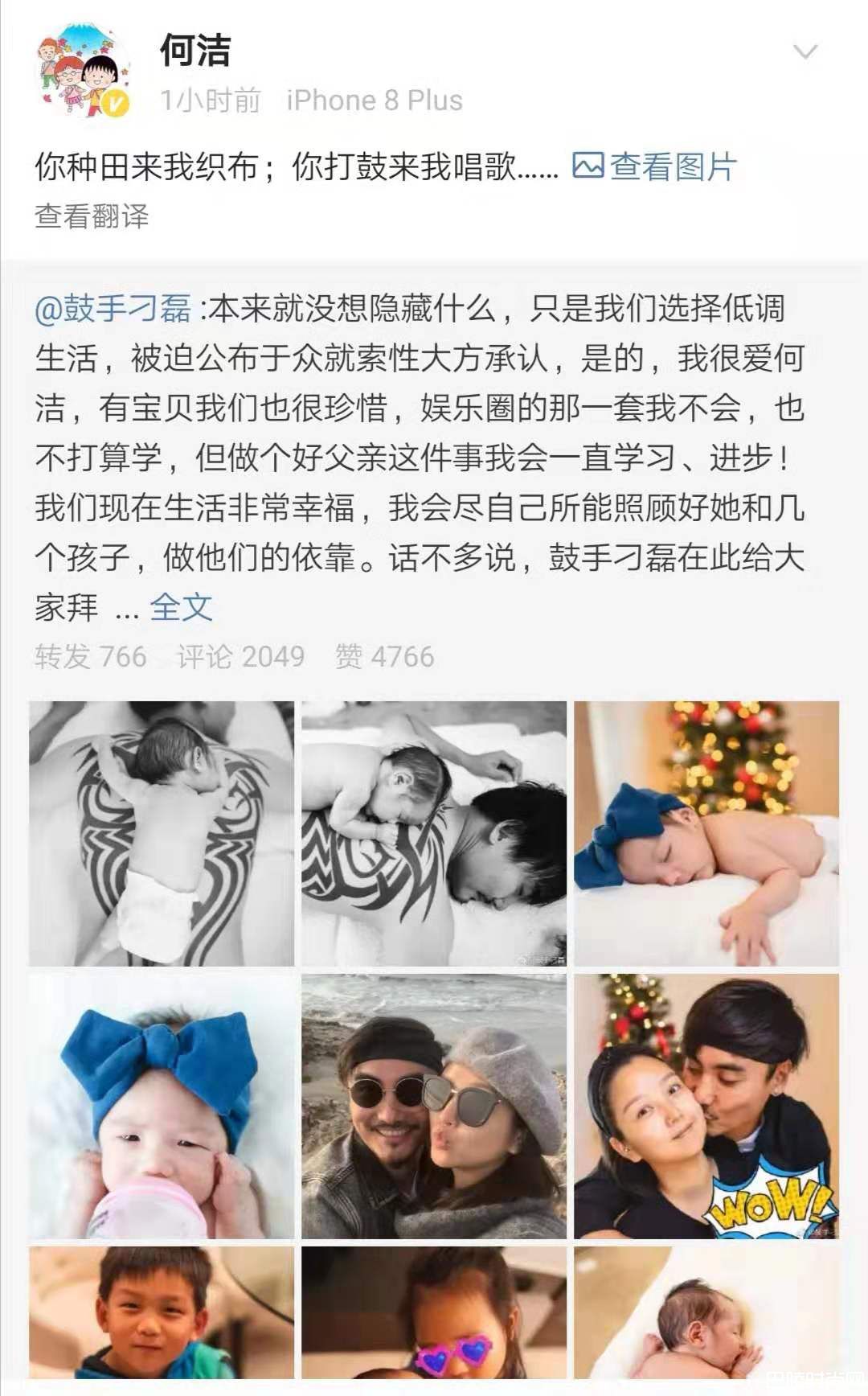This screenshot has width=868, height=1396.
Task: Open the WOW kiss photo
Action: tap(706, 1106)
